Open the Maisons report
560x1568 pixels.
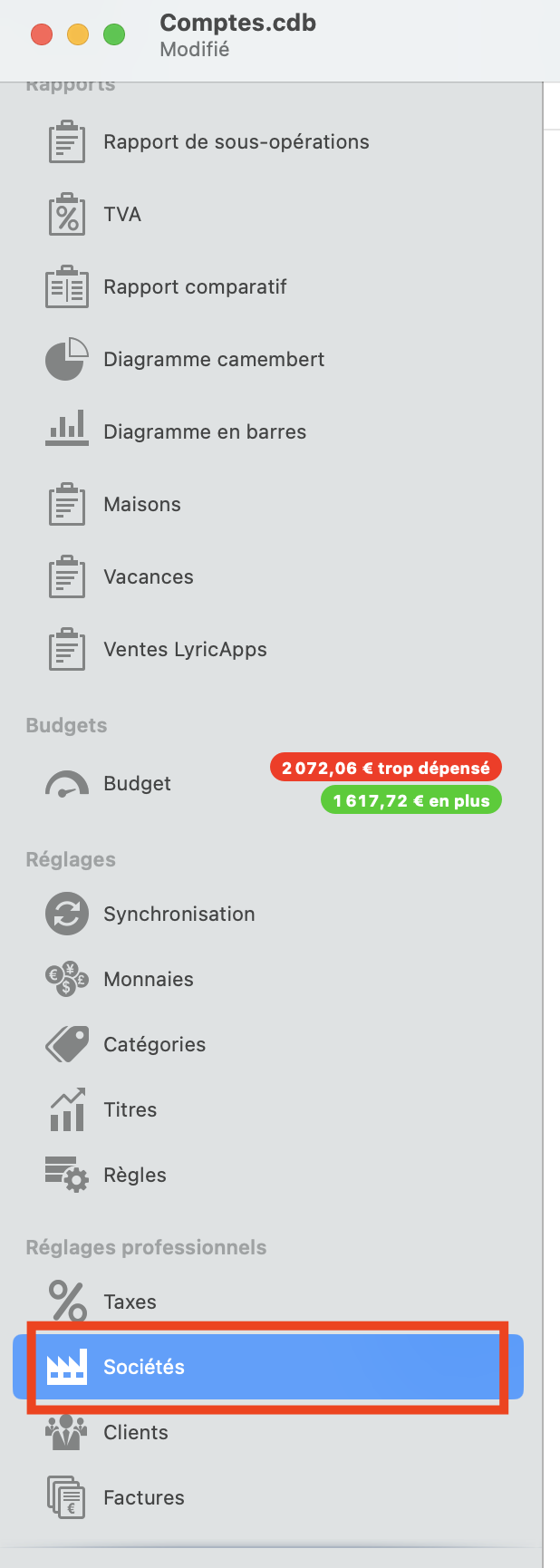pos(142,505)
